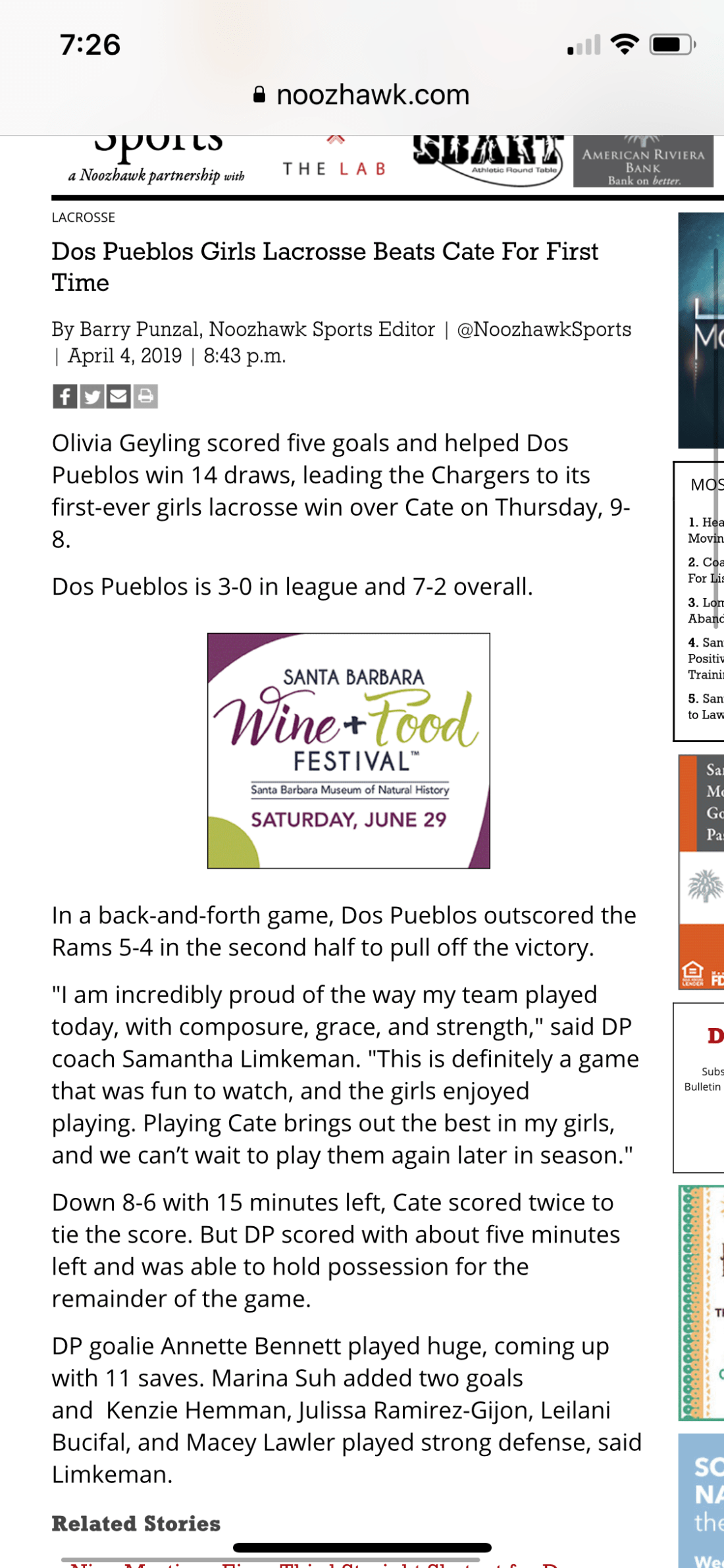724x1568 pixels.
Task: Open the noozhawk.com address bar
Action: tap(362, 95)
